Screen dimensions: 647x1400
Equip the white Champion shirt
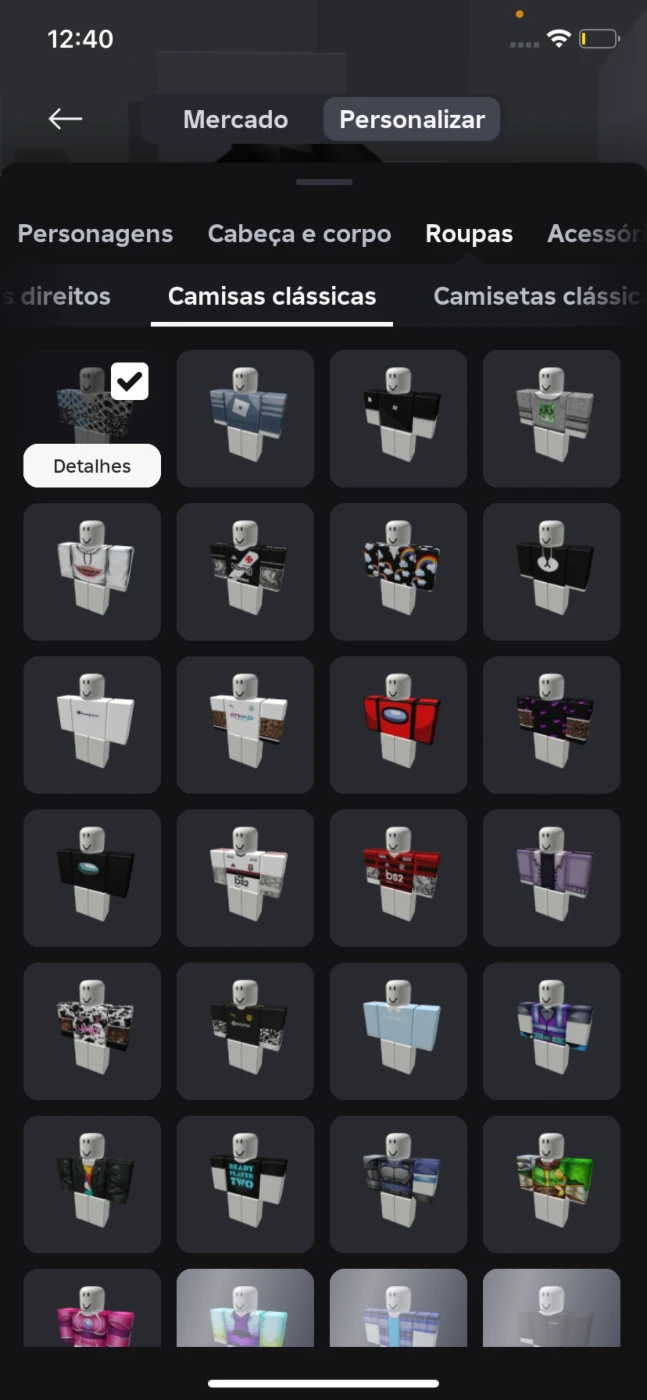[x=92, y=725]
